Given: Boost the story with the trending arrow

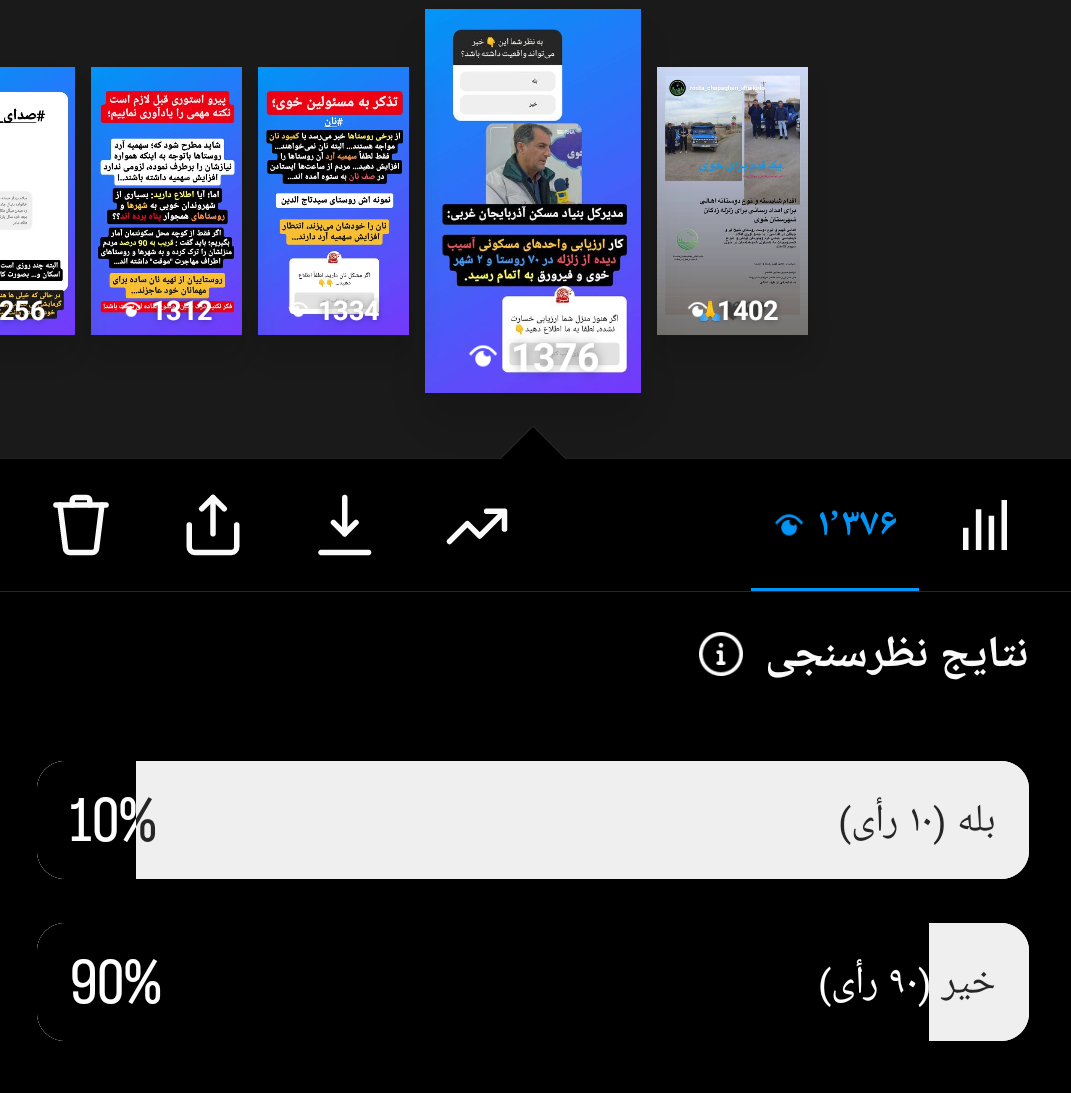Looking at the screenshot, I should pyautogui.click(x=477, y=525).
